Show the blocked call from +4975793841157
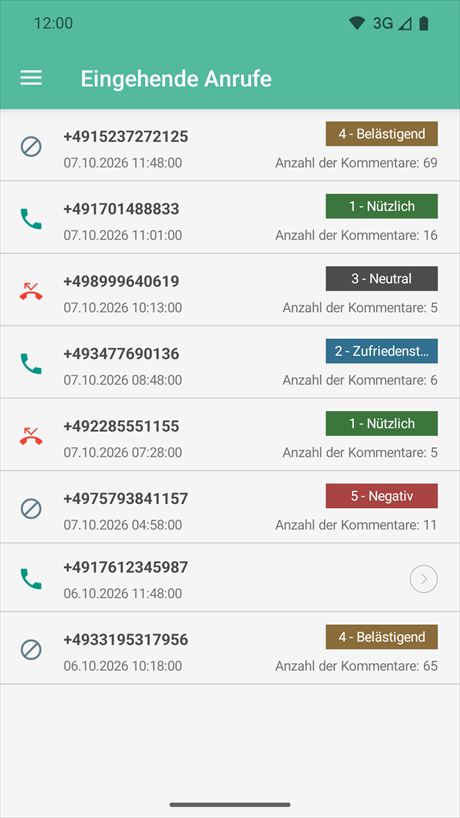Viewport: 460px width, 818px height. tap(230, 508)
